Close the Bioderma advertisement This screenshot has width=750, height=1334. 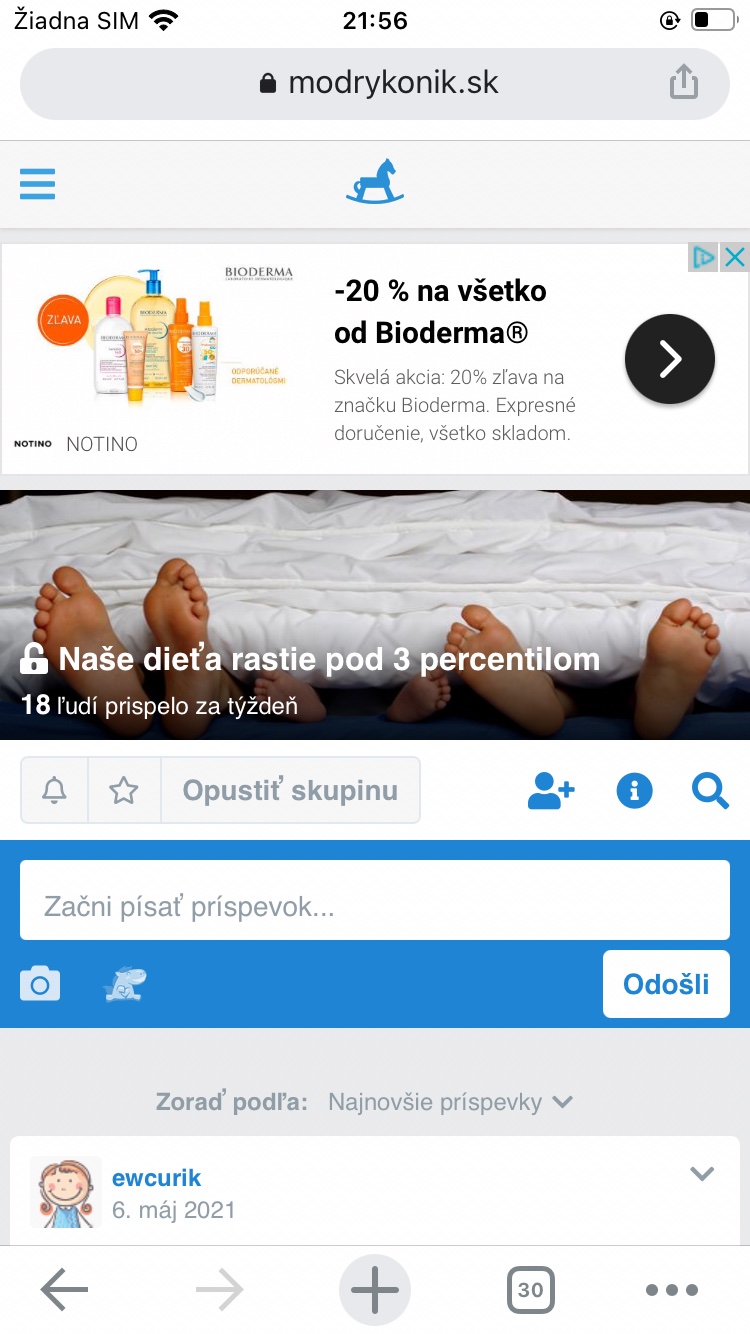[x=734, y=258]
